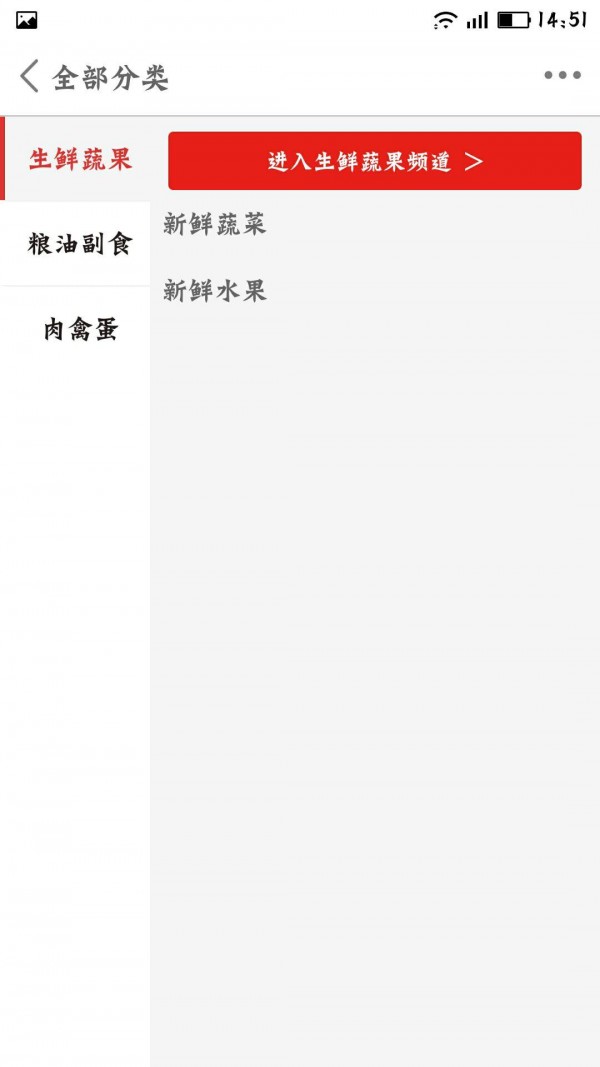Switch to the 粮油副食 category
This screenshot has width=600, height=1067.
pyautogui.click(x=78, y=244)
